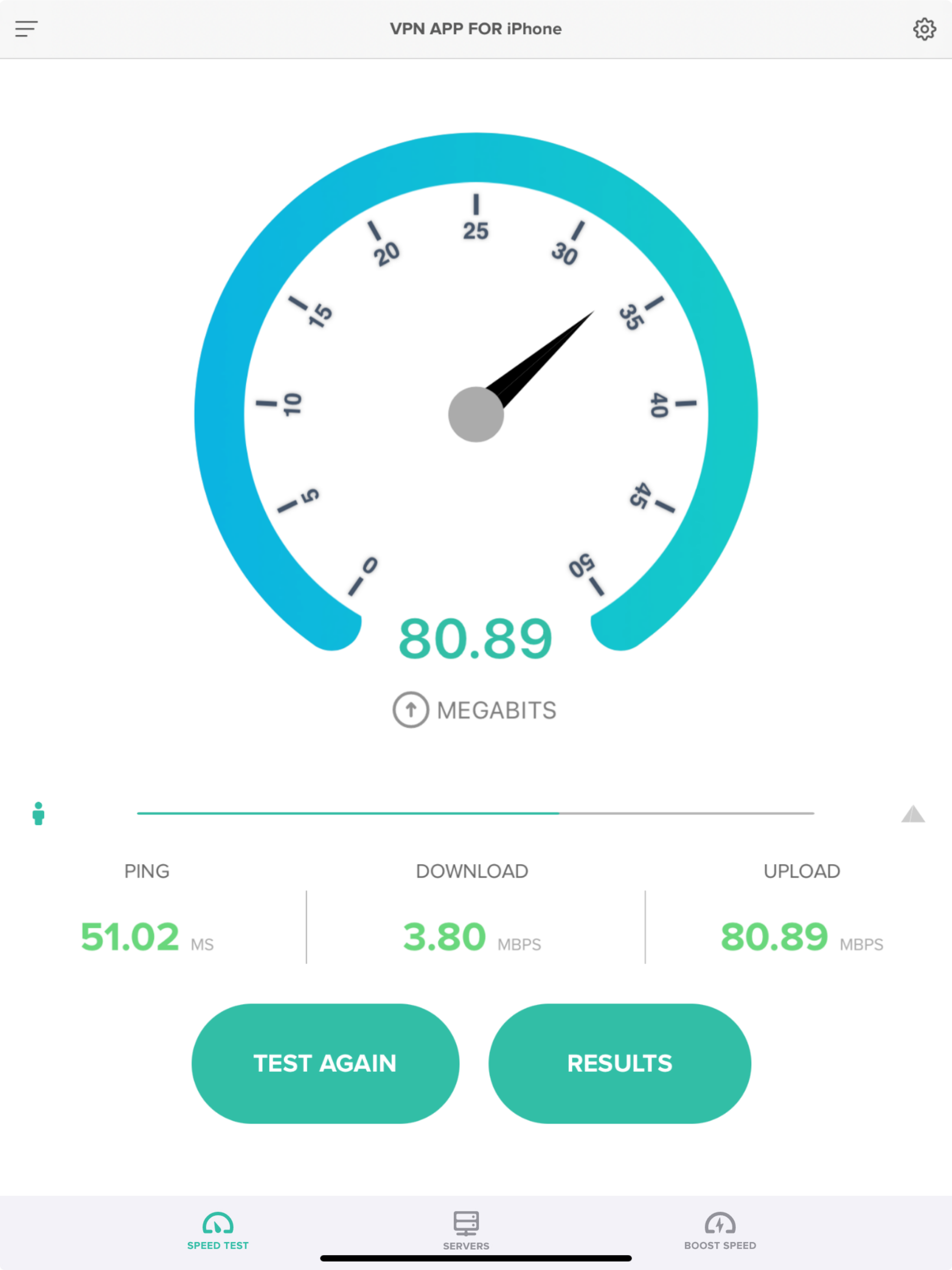This screenshot has width=952, height=1270.
Task: Open the settings gear icon
Action: pos(925,29)
